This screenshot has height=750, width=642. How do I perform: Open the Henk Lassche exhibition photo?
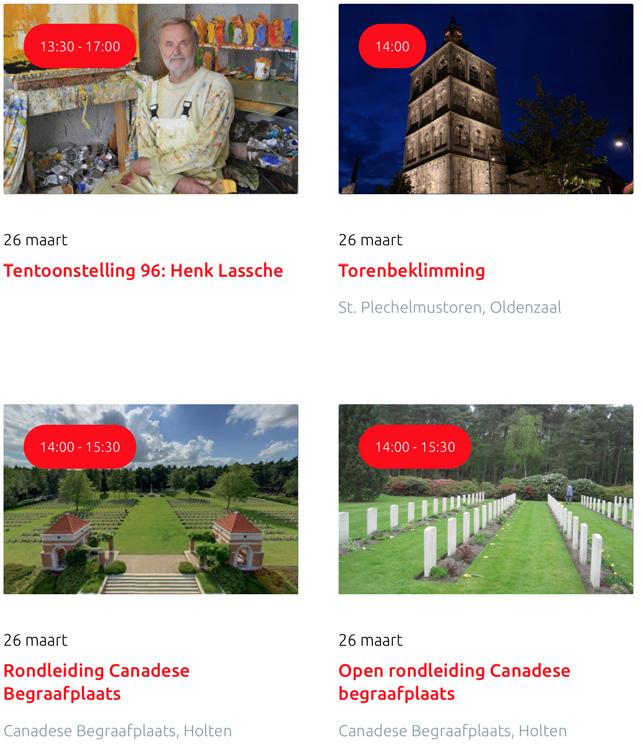click(151, 99)
